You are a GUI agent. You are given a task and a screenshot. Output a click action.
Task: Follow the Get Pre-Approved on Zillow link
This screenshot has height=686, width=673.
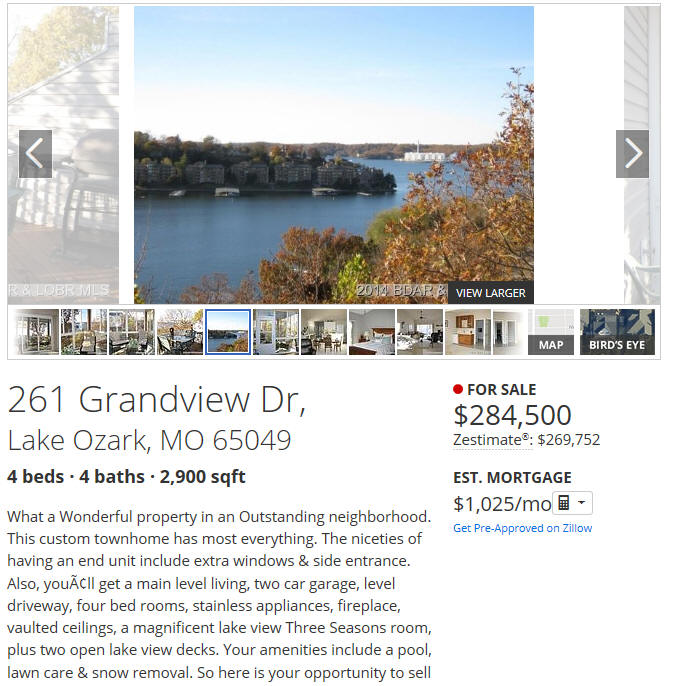(522, 528)
